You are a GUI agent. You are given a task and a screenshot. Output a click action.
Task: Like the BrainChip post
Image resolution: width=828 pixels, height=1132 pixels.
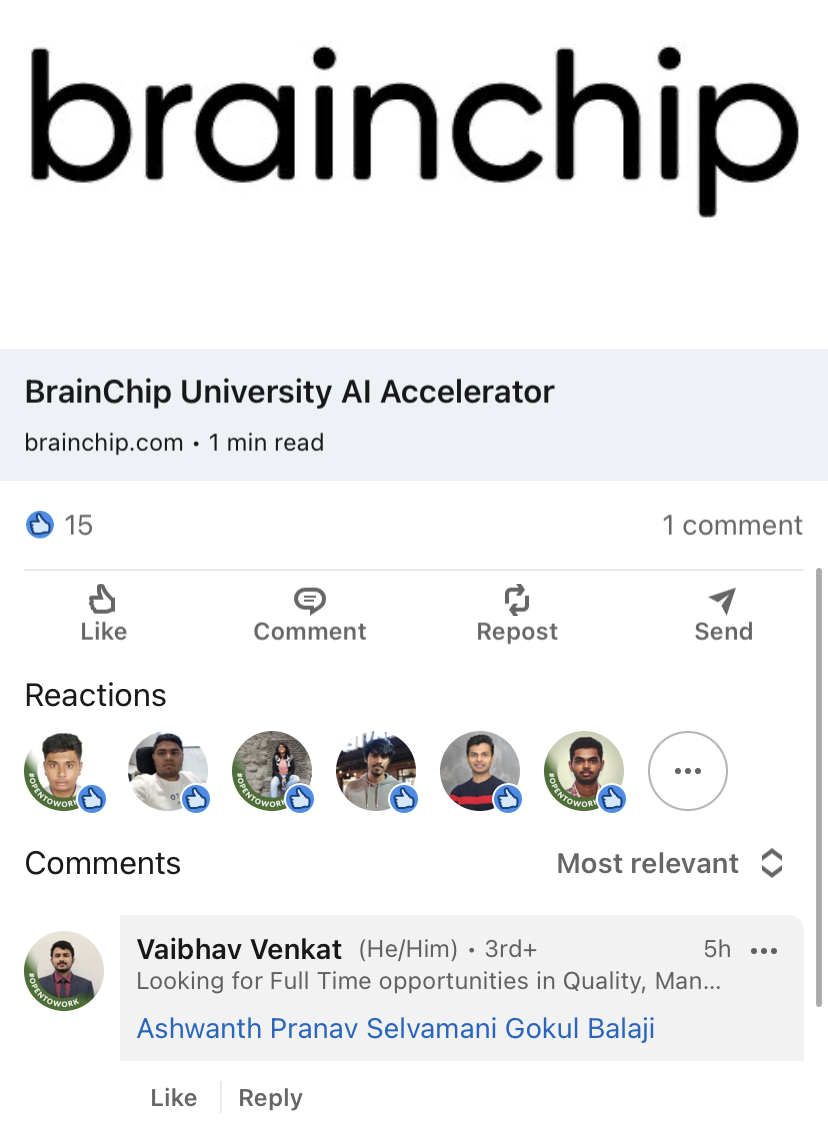103,614
